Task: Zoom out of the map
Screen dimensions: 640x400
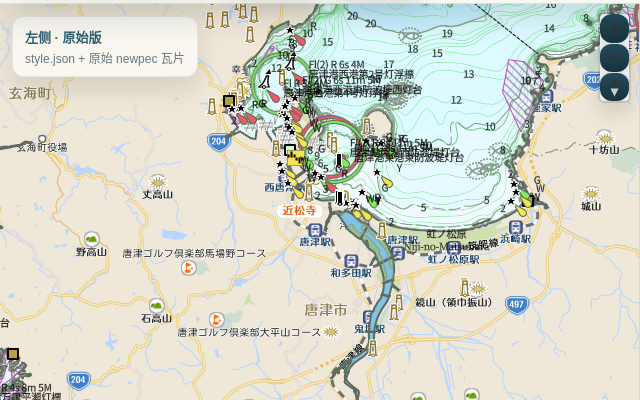Action: [614, 58]
